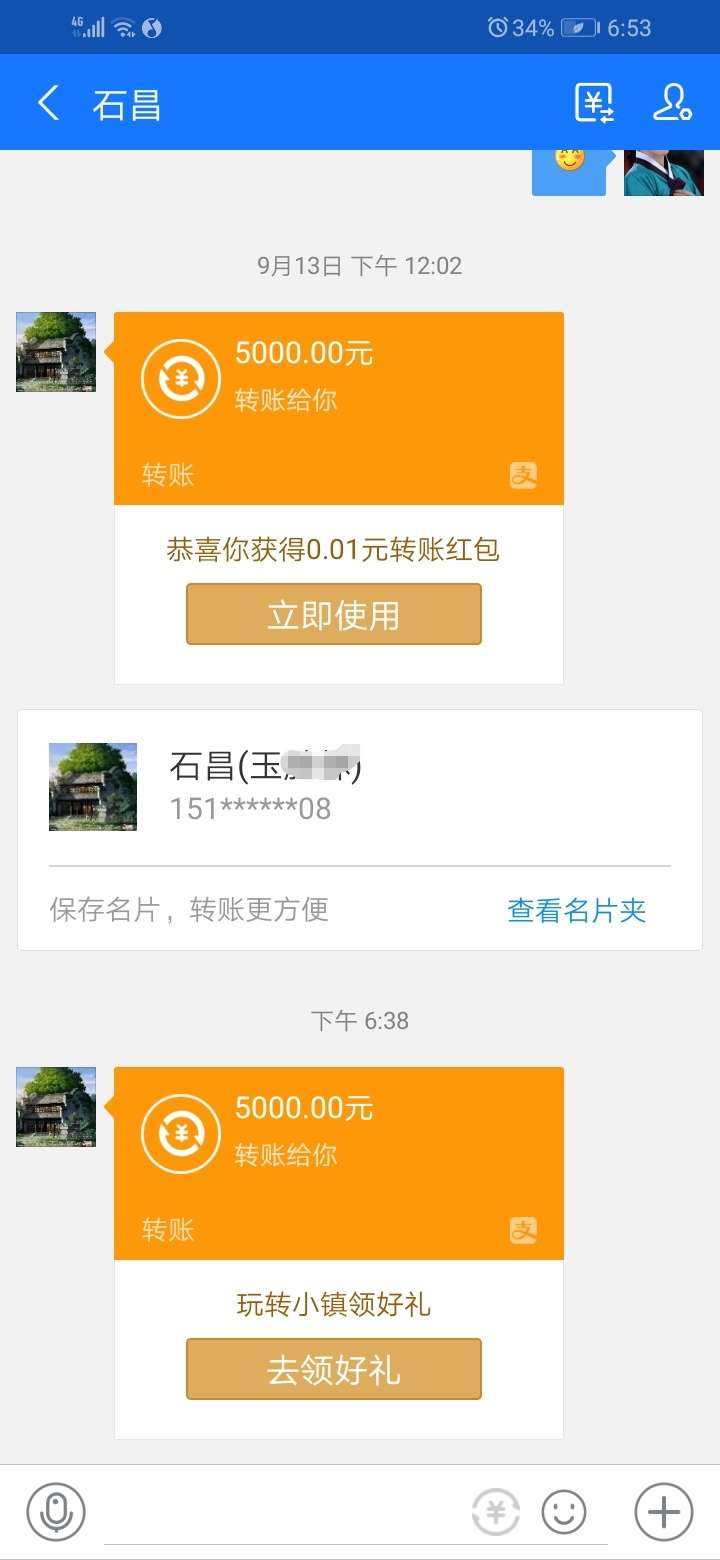Tap the Alipay logo on first transfer card

[x=524, y=475]
